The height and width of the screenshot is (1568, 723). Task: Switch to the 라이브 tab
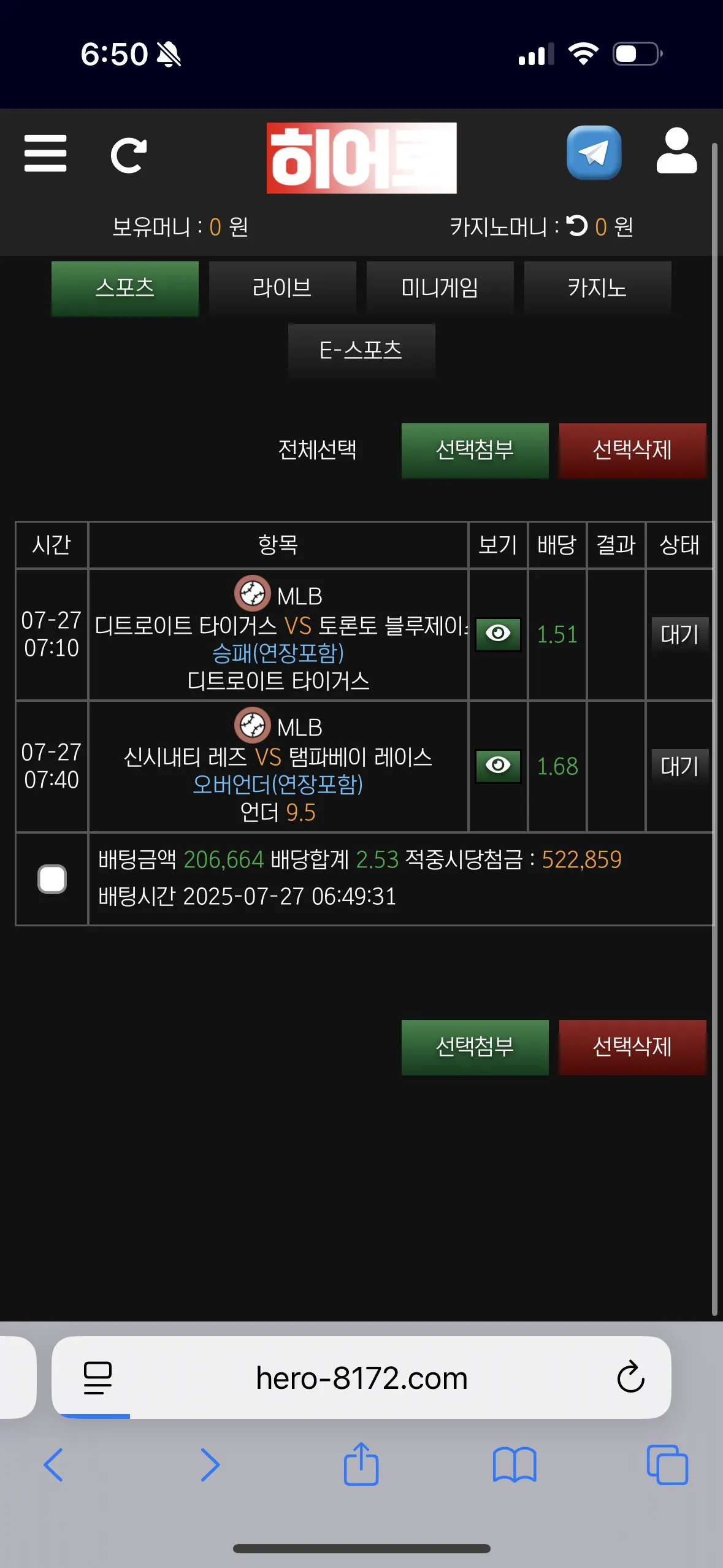pyautogui.click(x=283, y=288)
